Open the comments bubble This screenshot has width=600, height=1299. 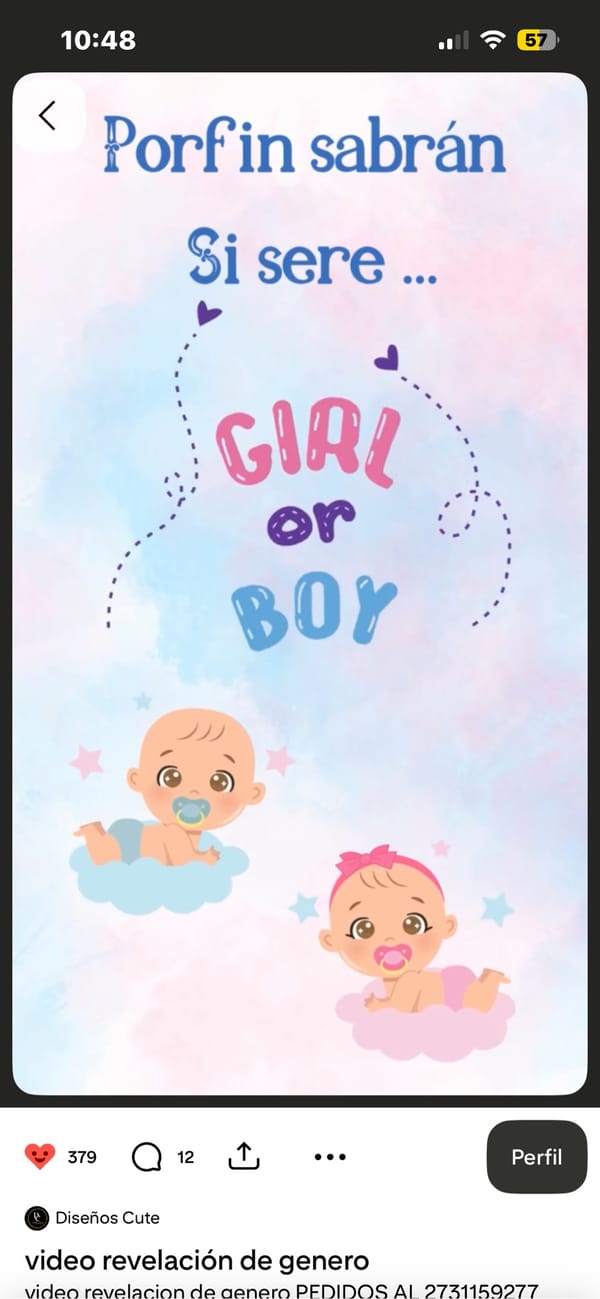click(147, 1157)
